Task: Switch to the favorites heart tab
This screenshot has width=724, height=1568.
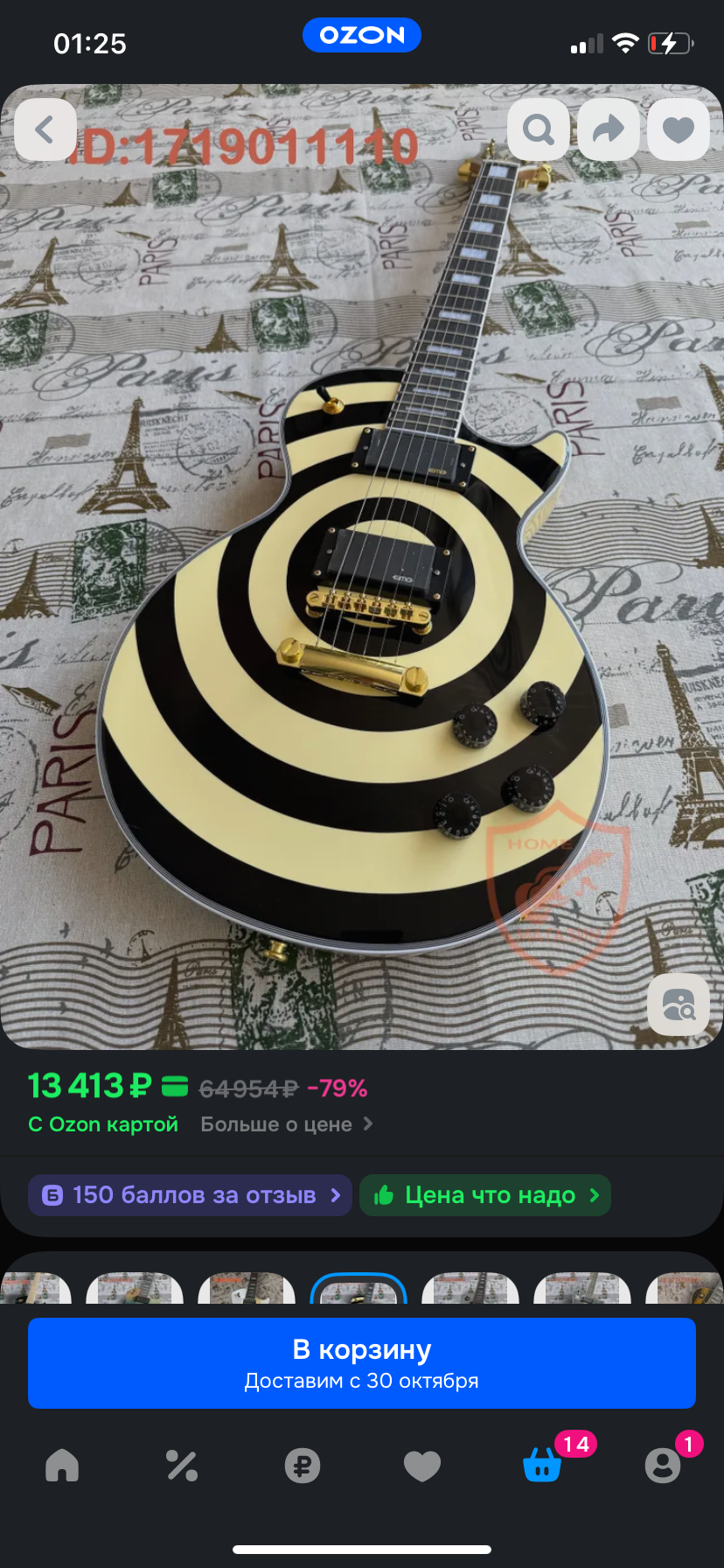Action: (x=422, y=1465)
